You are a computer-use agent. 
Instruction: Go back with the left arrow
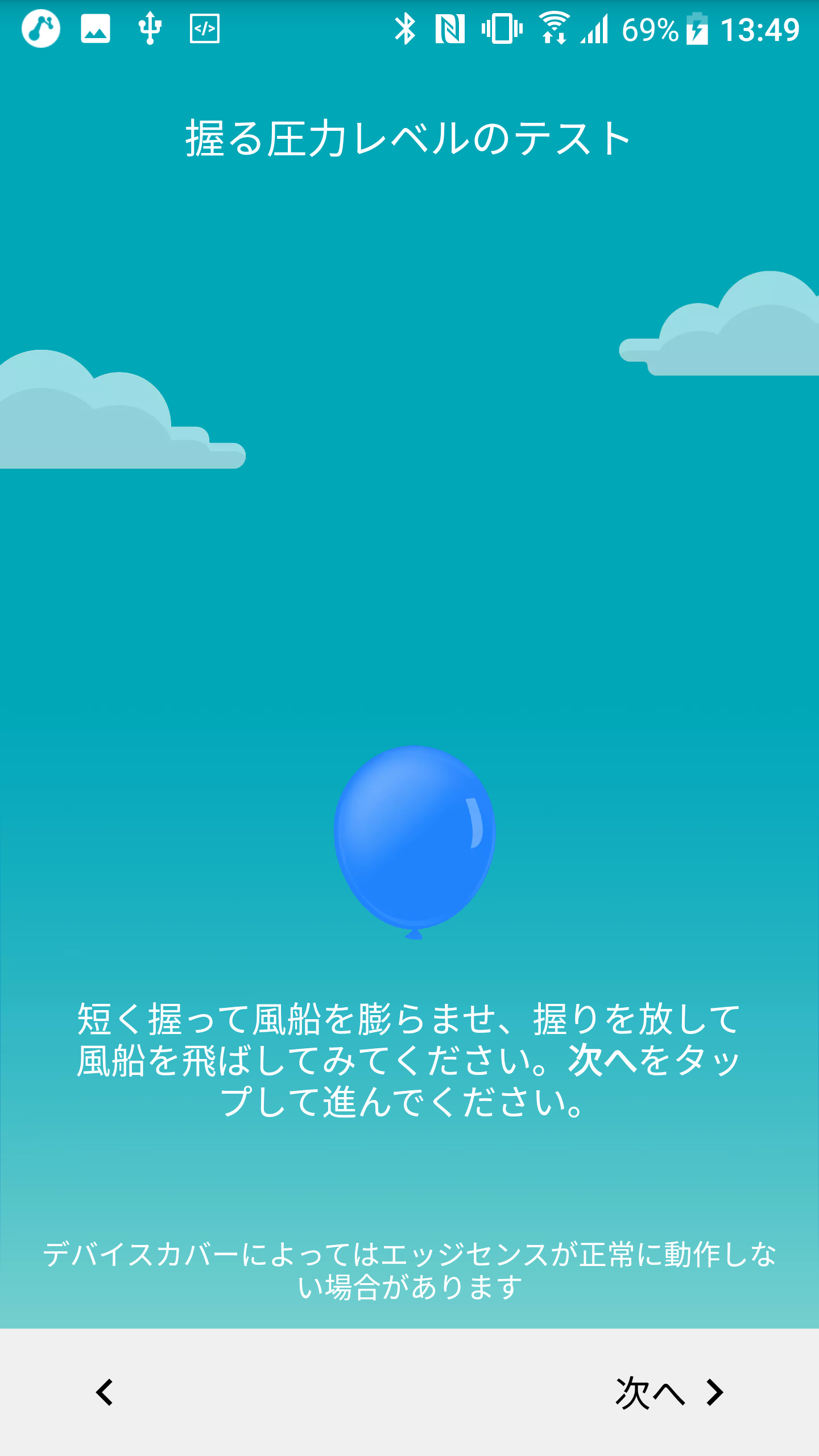[104, 1393]
